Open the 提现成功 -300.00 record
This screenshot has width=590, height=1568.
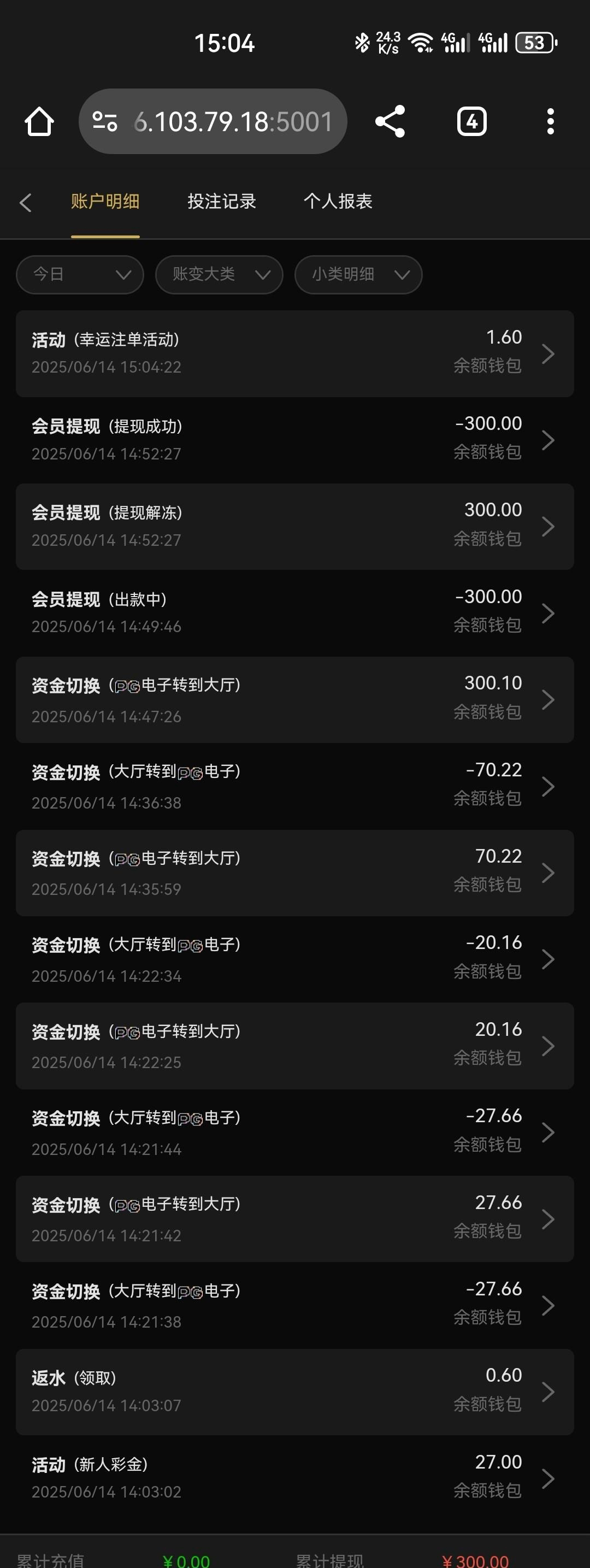(294, 440)
